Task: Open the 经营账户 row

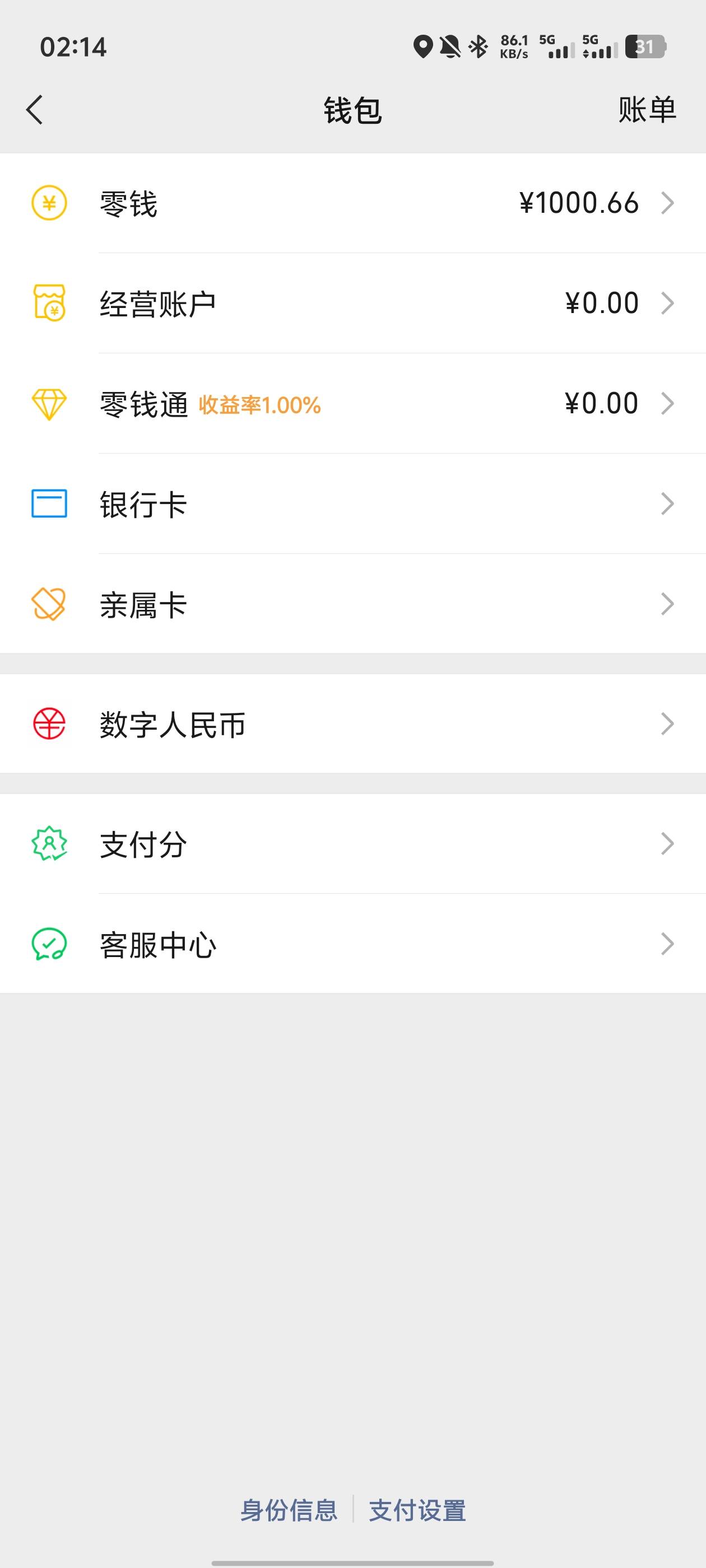Action: point(352,303)
